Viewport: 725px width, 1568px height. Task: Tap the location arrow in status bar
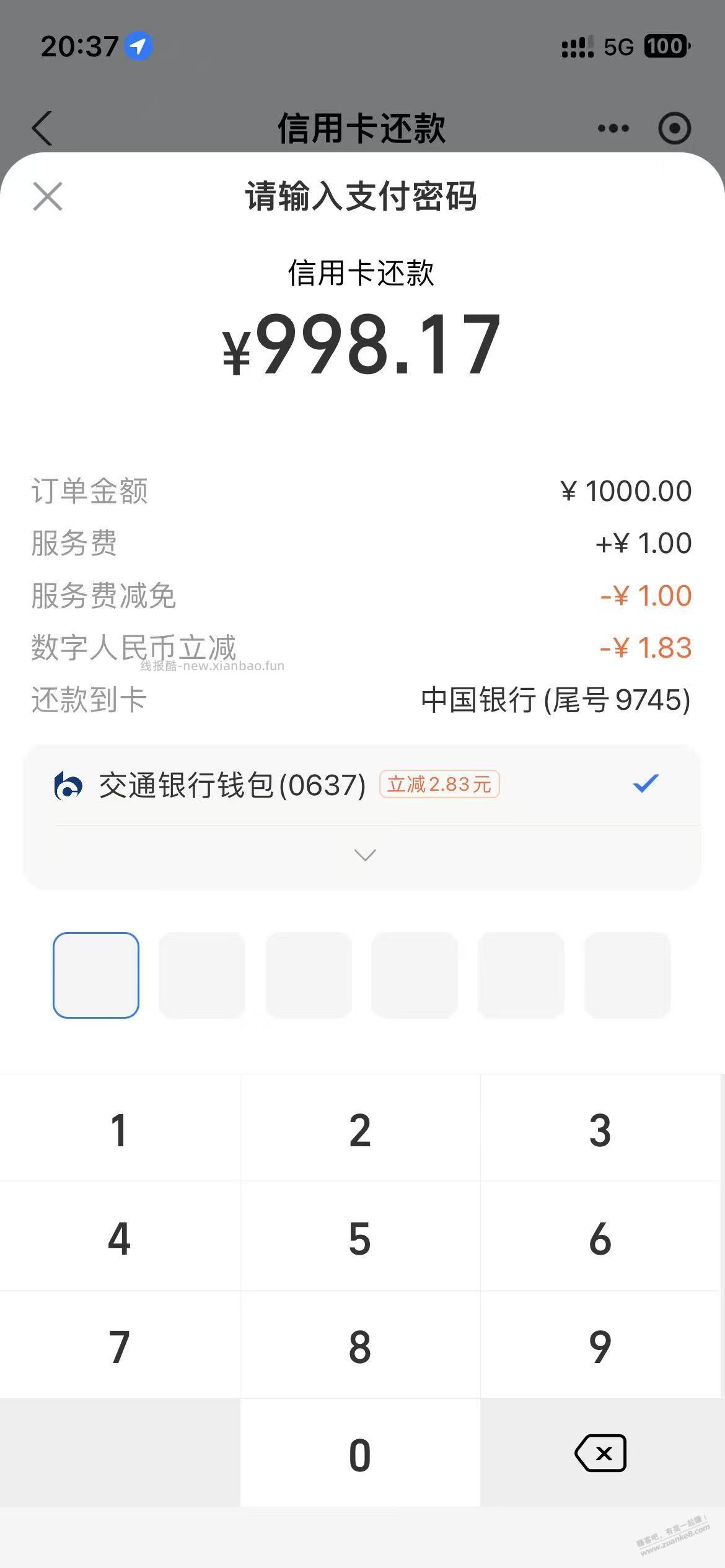coord(138,45)
